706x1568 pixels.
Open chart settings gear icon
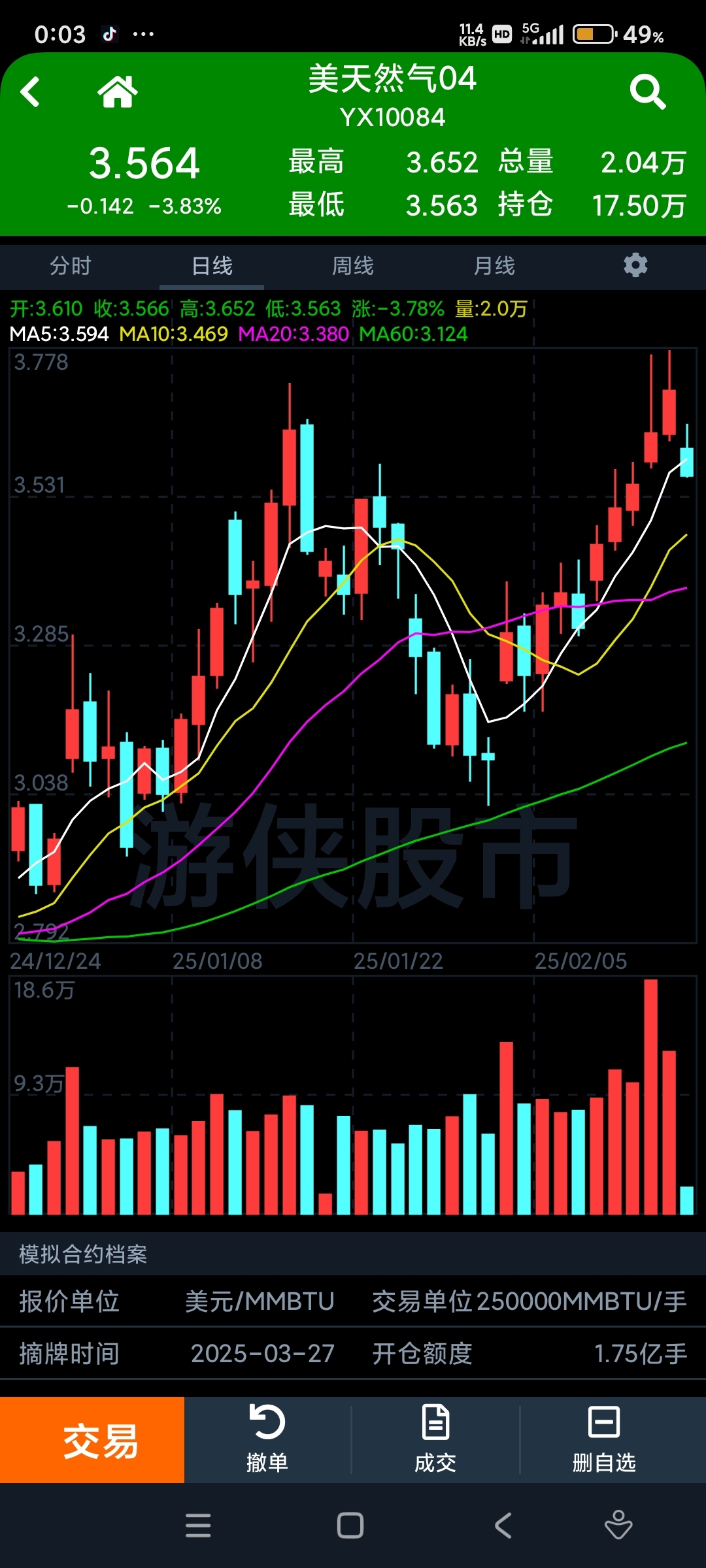pos(635,265)
